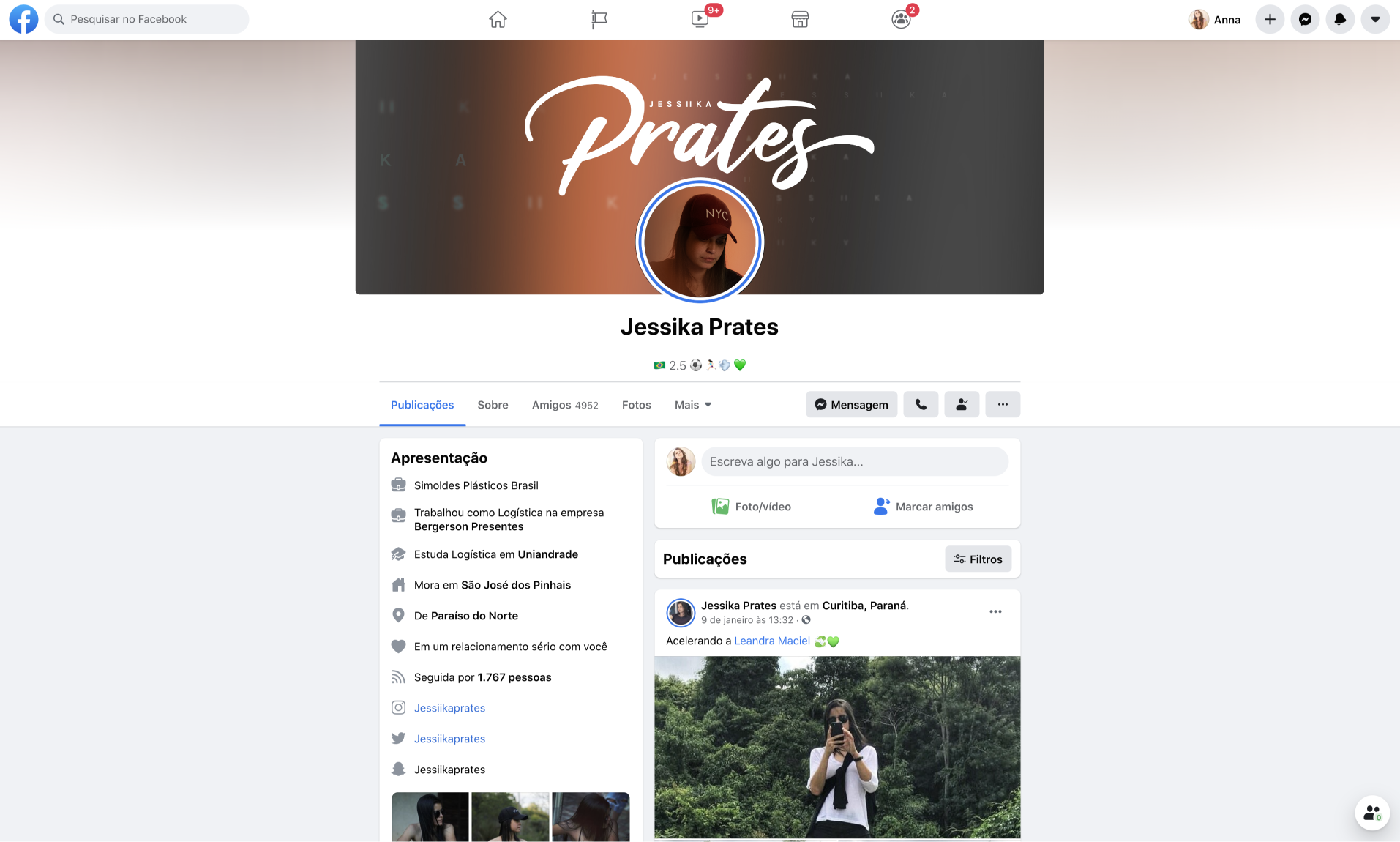Open the Leandra Maciel link
The width and height of the screenshot is (1400, 842).
point(772,641)
